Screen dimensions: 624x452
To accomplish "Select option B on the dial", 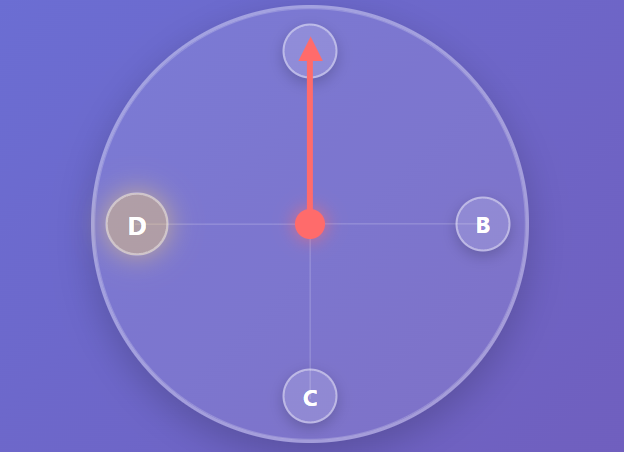I will click(482, 224).
